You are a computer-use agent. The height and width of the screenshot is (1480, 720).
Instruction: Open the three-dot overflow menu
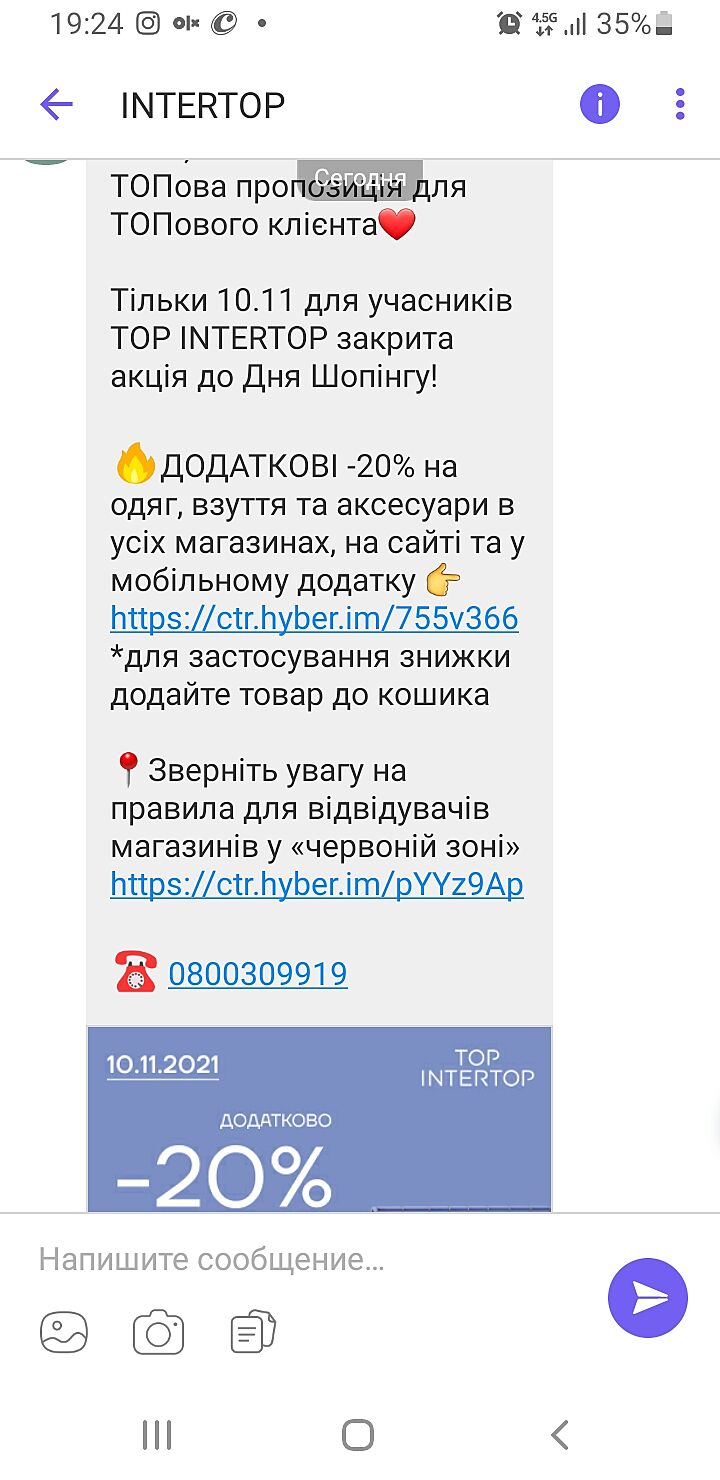(680, 104)
